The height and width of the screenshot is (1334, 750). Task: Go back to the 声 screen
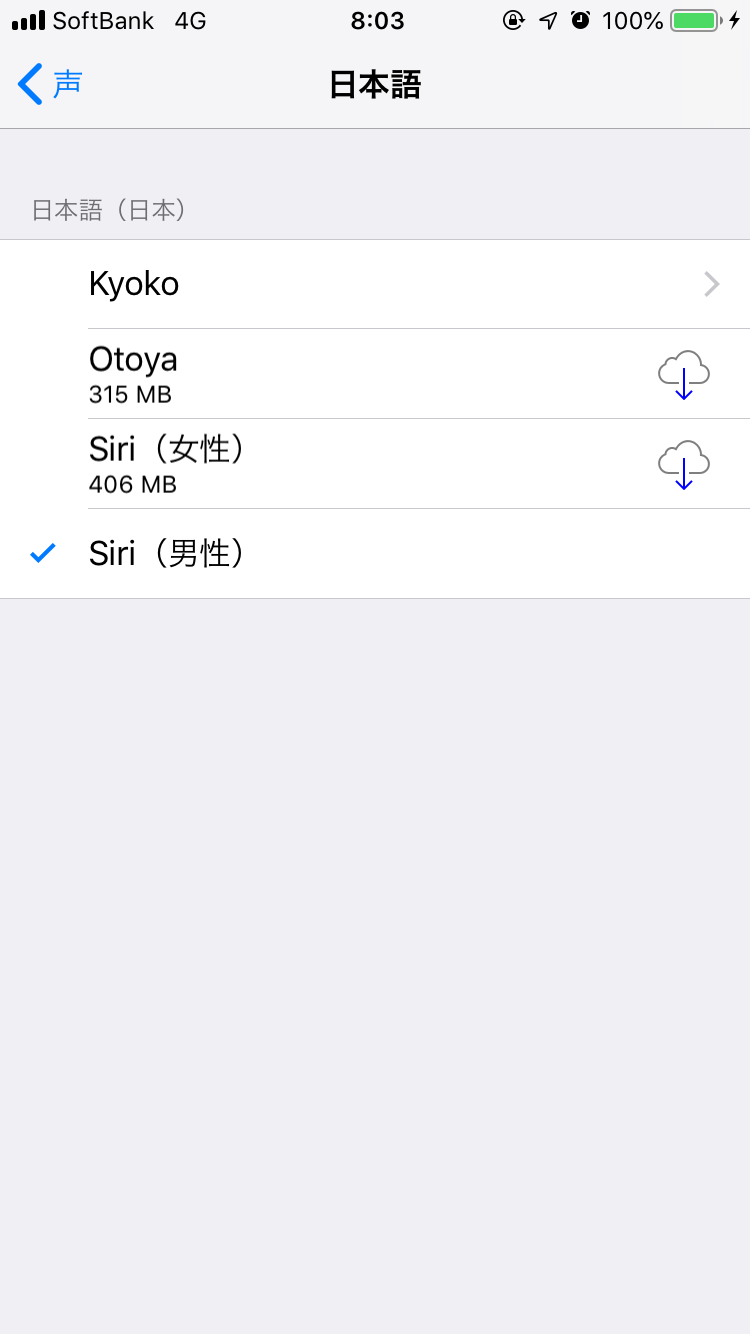coord(50,85)
